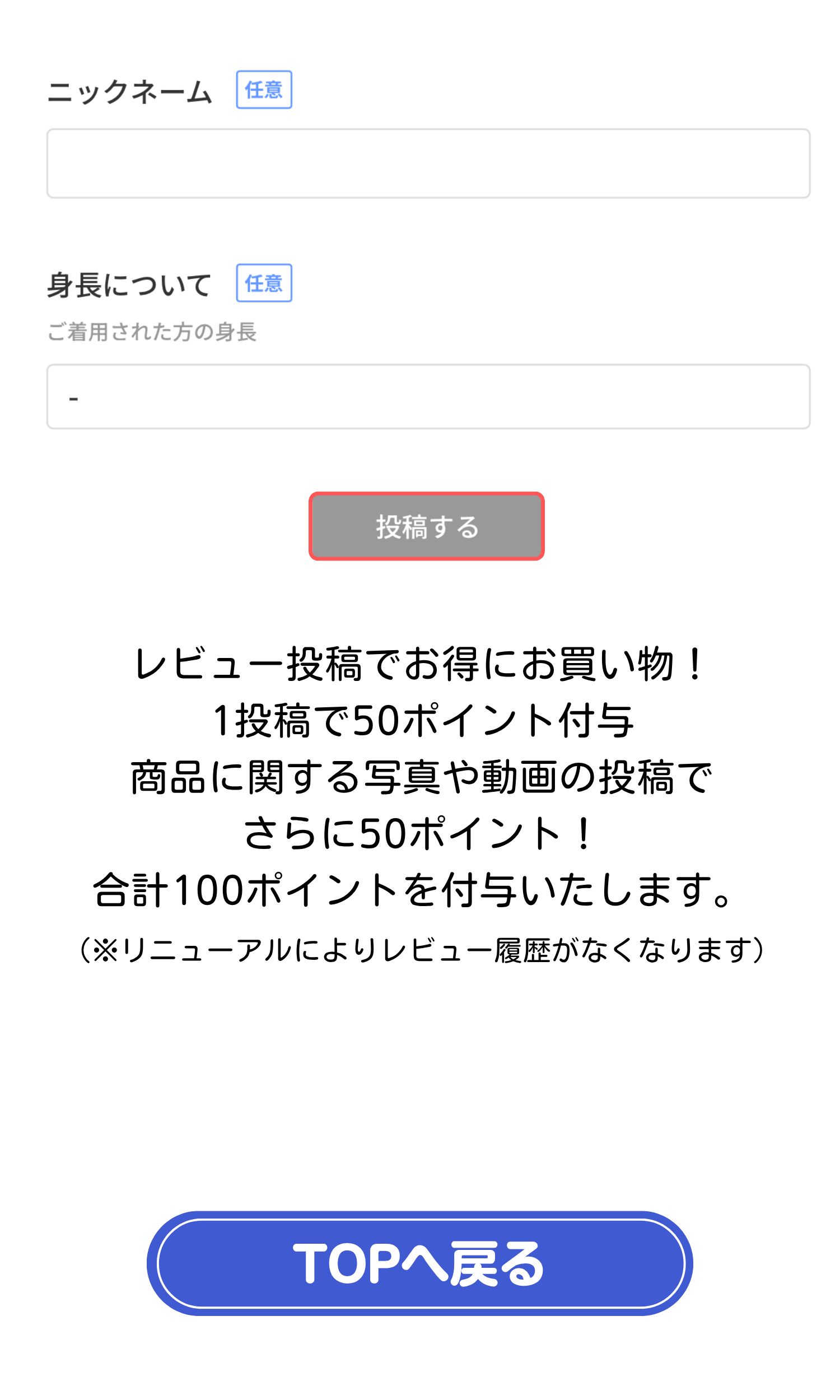Go back with TOPへ戻る button

420,1263
